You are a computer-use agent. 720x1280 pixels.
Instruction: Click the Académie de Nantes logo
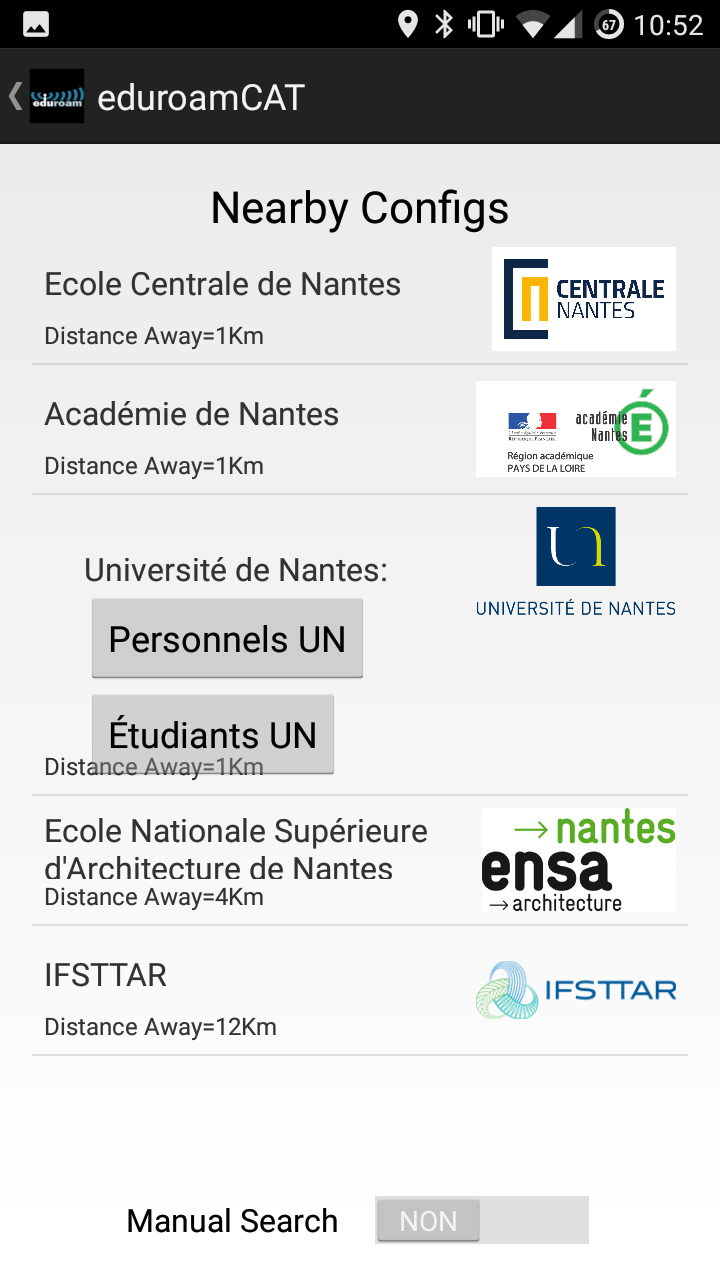(576, 428)
